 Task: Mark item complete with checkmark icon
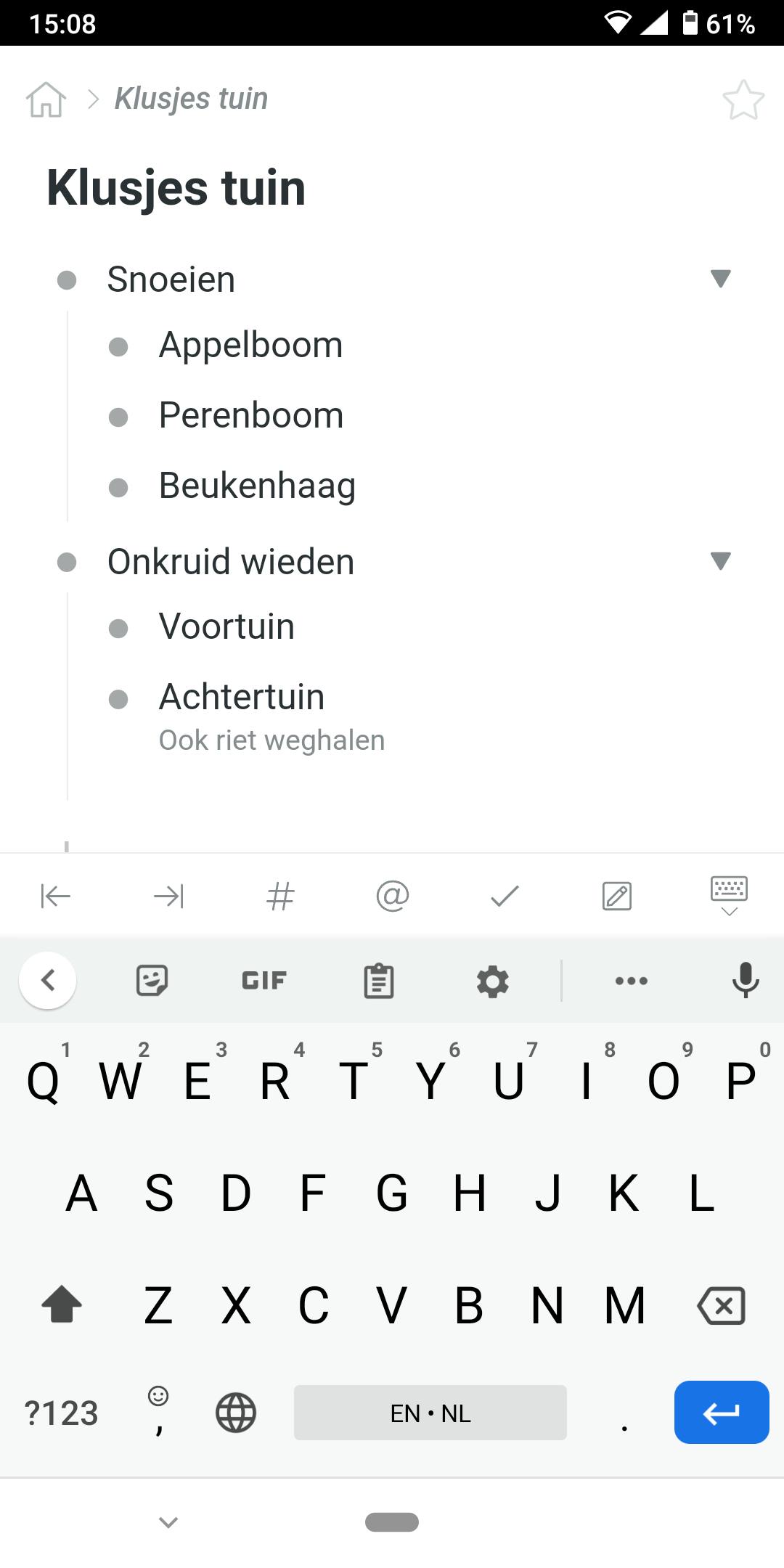(504, 894)
